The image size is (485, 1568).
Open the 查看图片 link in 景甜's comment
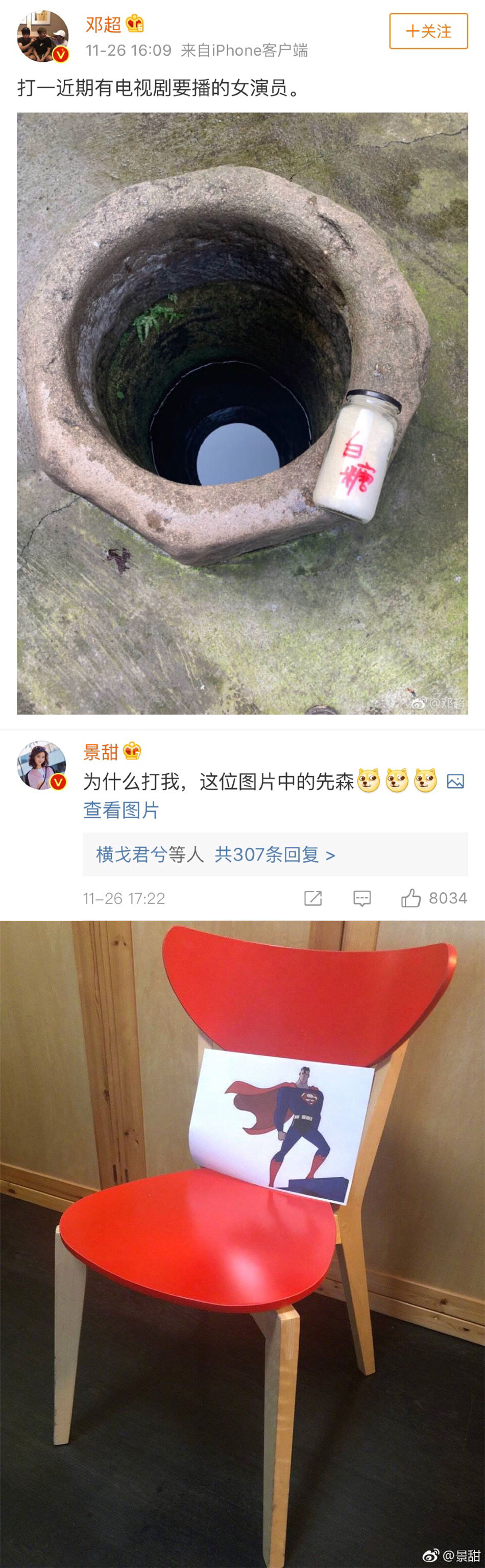coord(121,810)
